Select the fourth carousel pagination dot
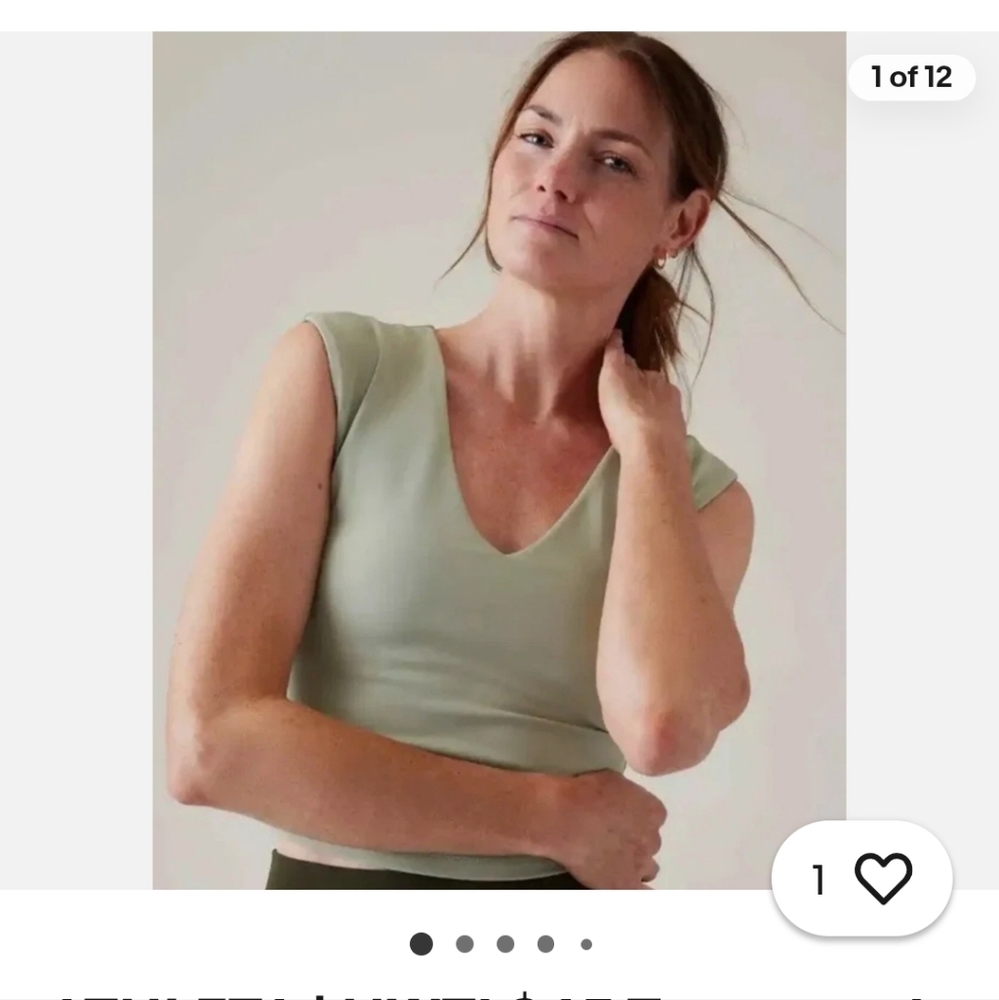 click(x=543, y=941)
